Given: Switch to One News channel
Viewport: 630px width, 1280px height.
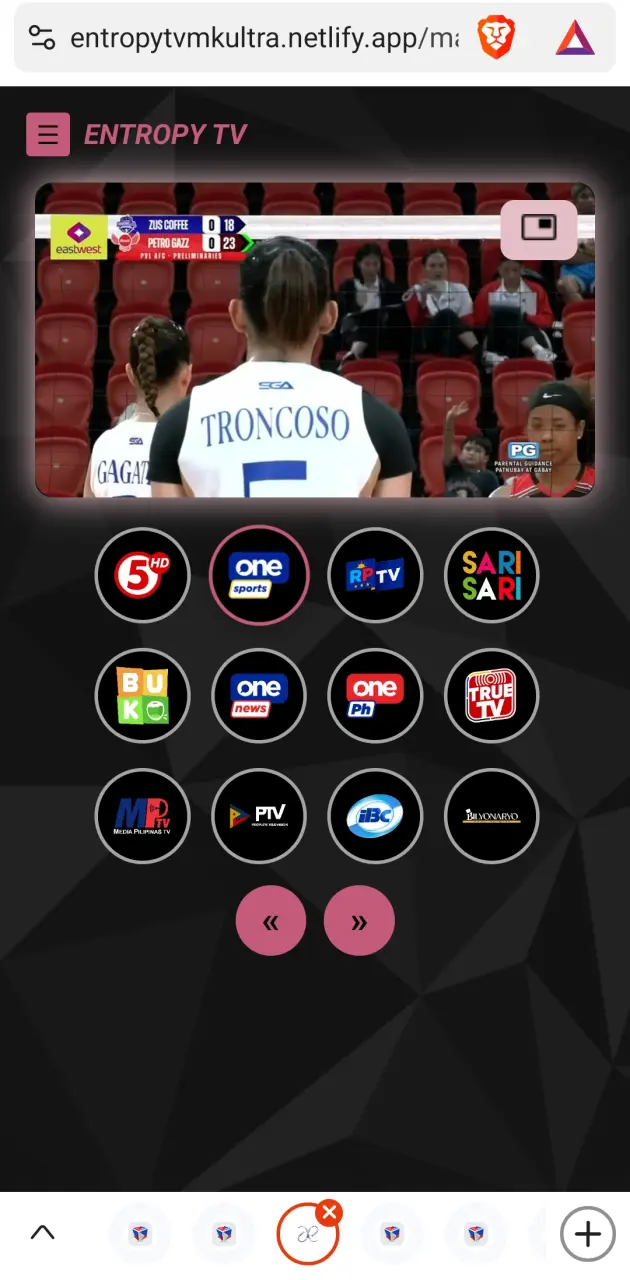Looking at the screenshot, I should coord(259,695).
